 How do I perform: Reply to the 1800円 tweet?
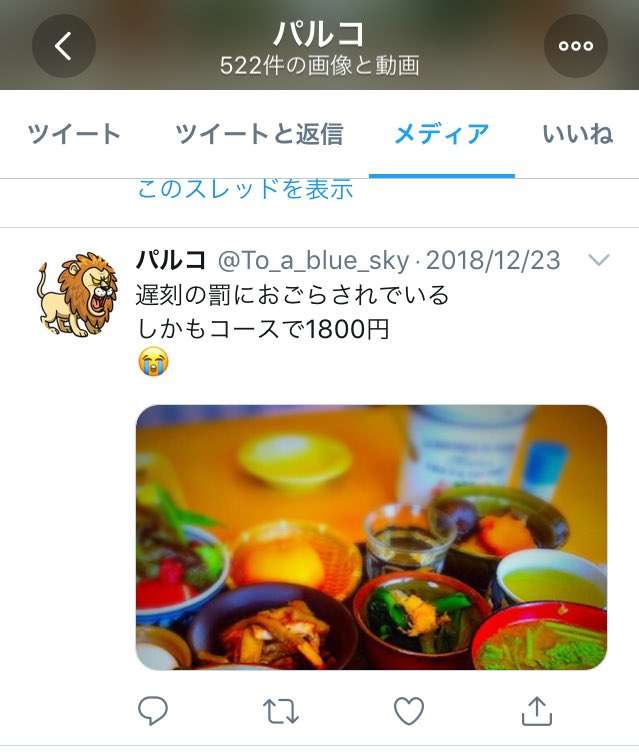(152, 711)
